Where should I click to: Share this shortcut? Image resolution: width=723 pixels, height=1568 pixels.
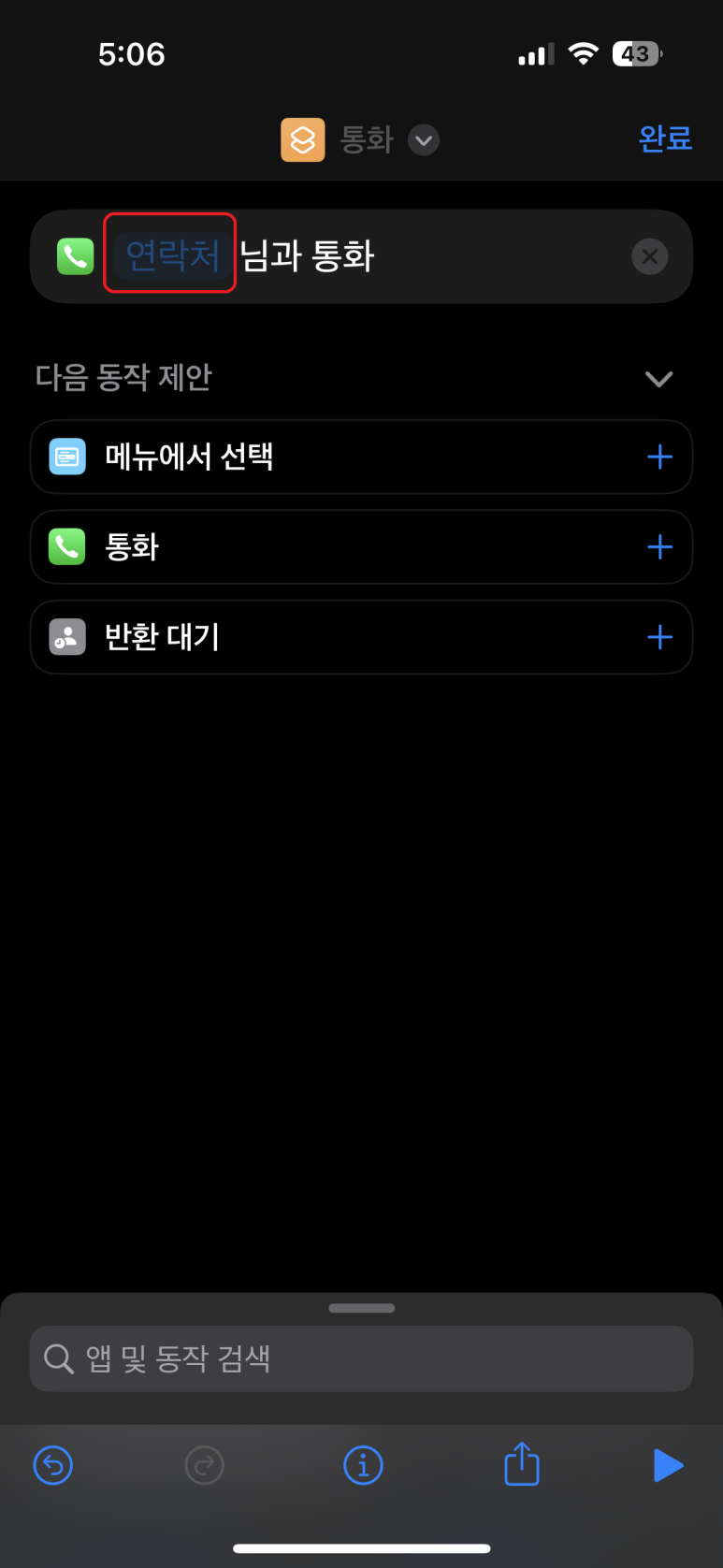(x=522, y=1464)
